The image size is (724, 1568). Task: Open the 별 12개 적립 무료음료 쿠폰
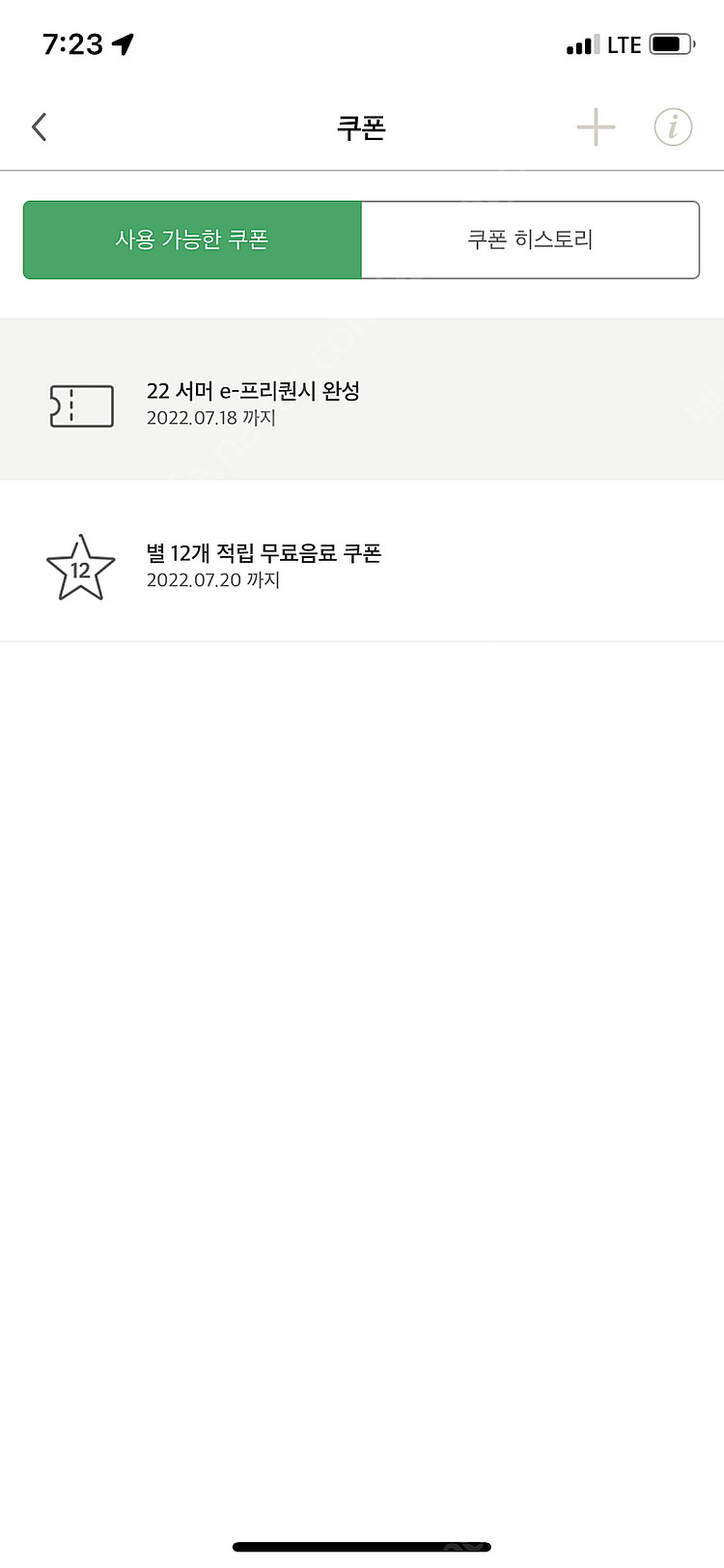tap(362, 561)
